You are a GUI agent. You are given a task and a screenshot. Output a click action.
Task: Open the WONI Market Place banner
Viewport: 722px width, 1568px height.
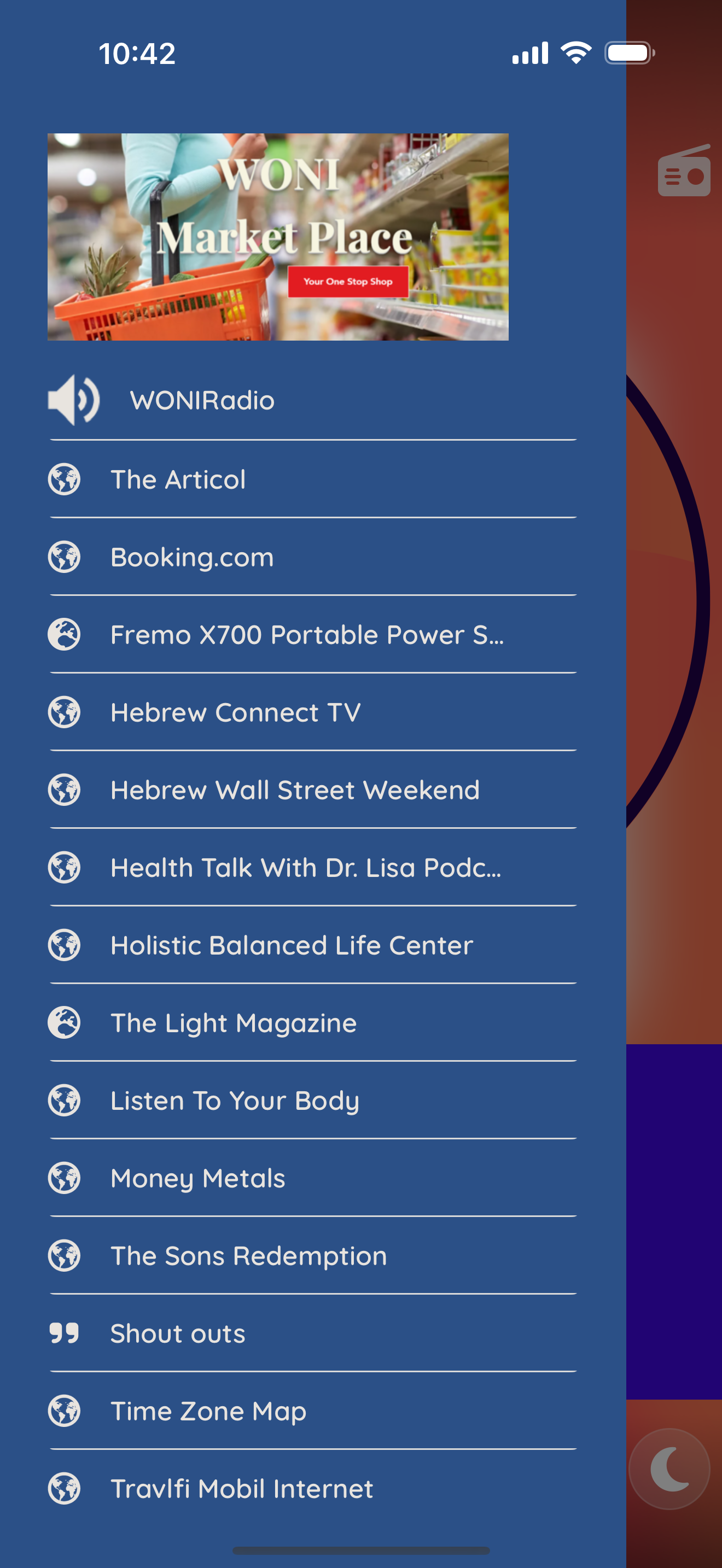coord(278,237)
